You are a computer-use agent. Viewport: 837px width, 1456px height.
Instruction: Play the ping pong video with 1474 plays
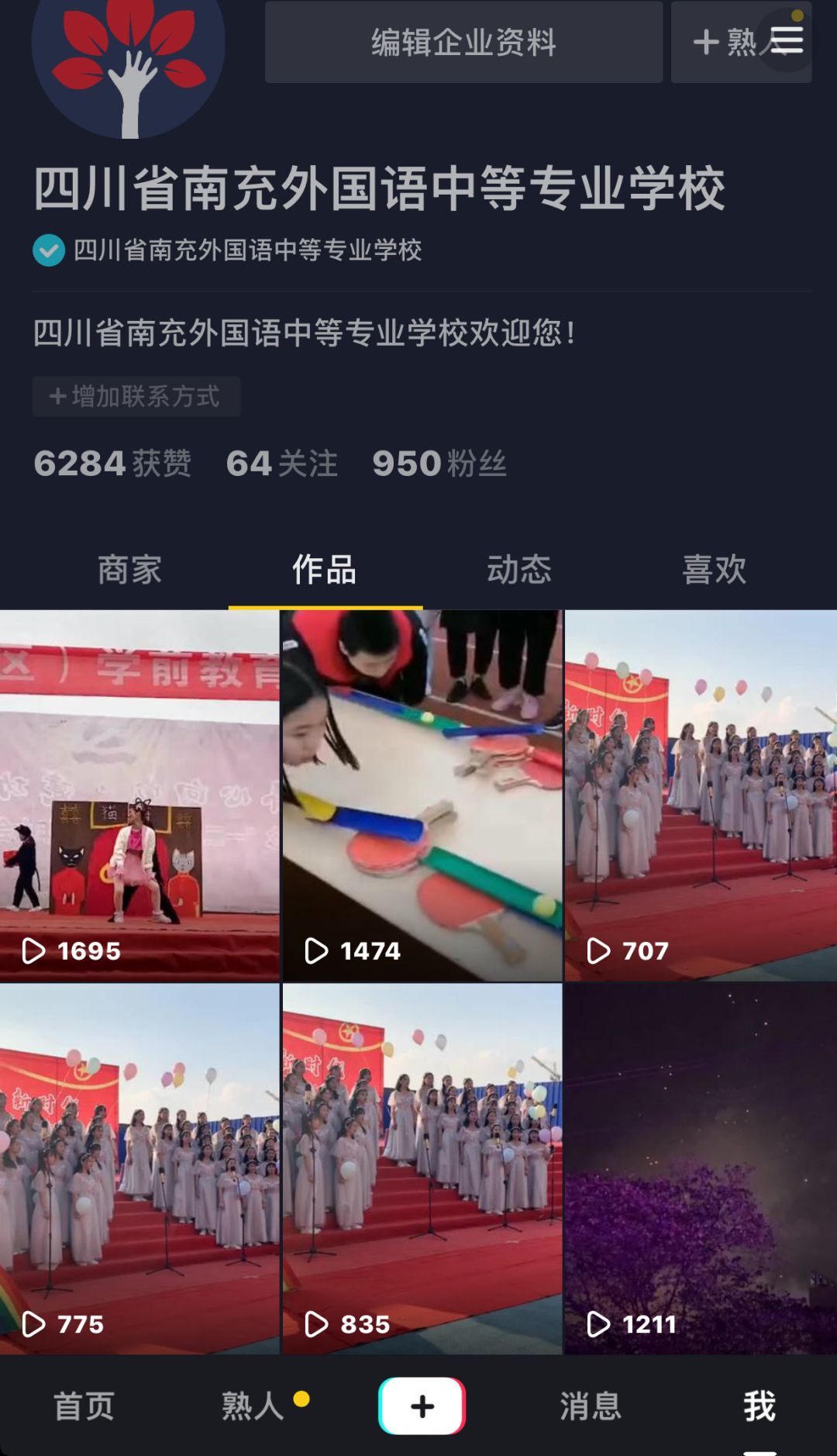pos(422,795)
